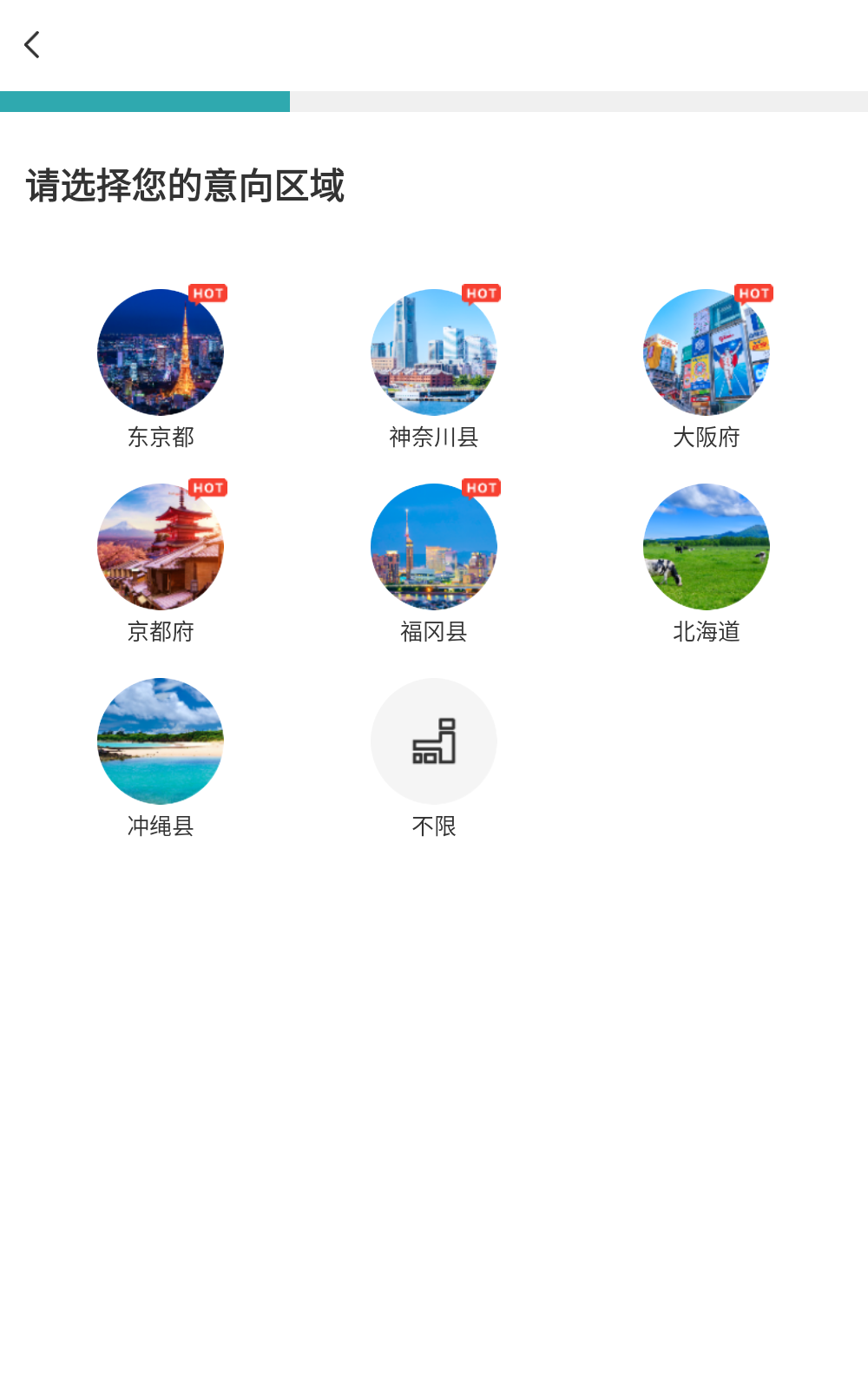Click the teal progress bar segment
868x1389 pixels.
click(x=145, y=102)
